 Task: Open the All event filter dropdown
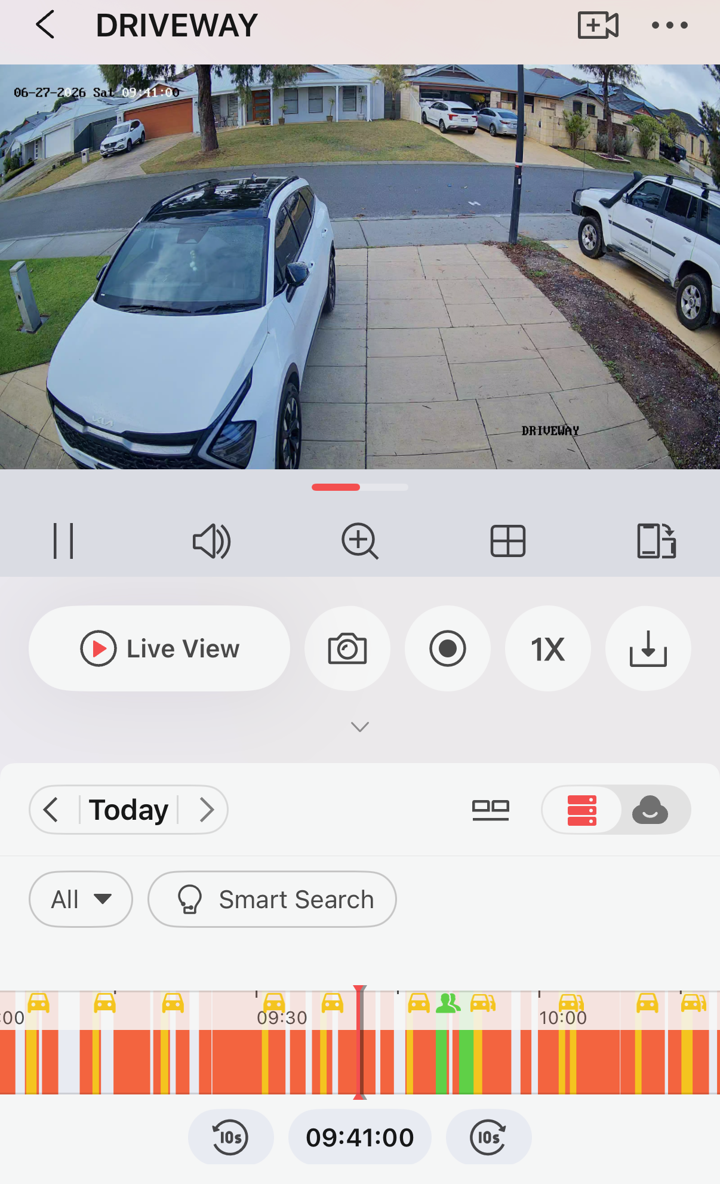81,899
